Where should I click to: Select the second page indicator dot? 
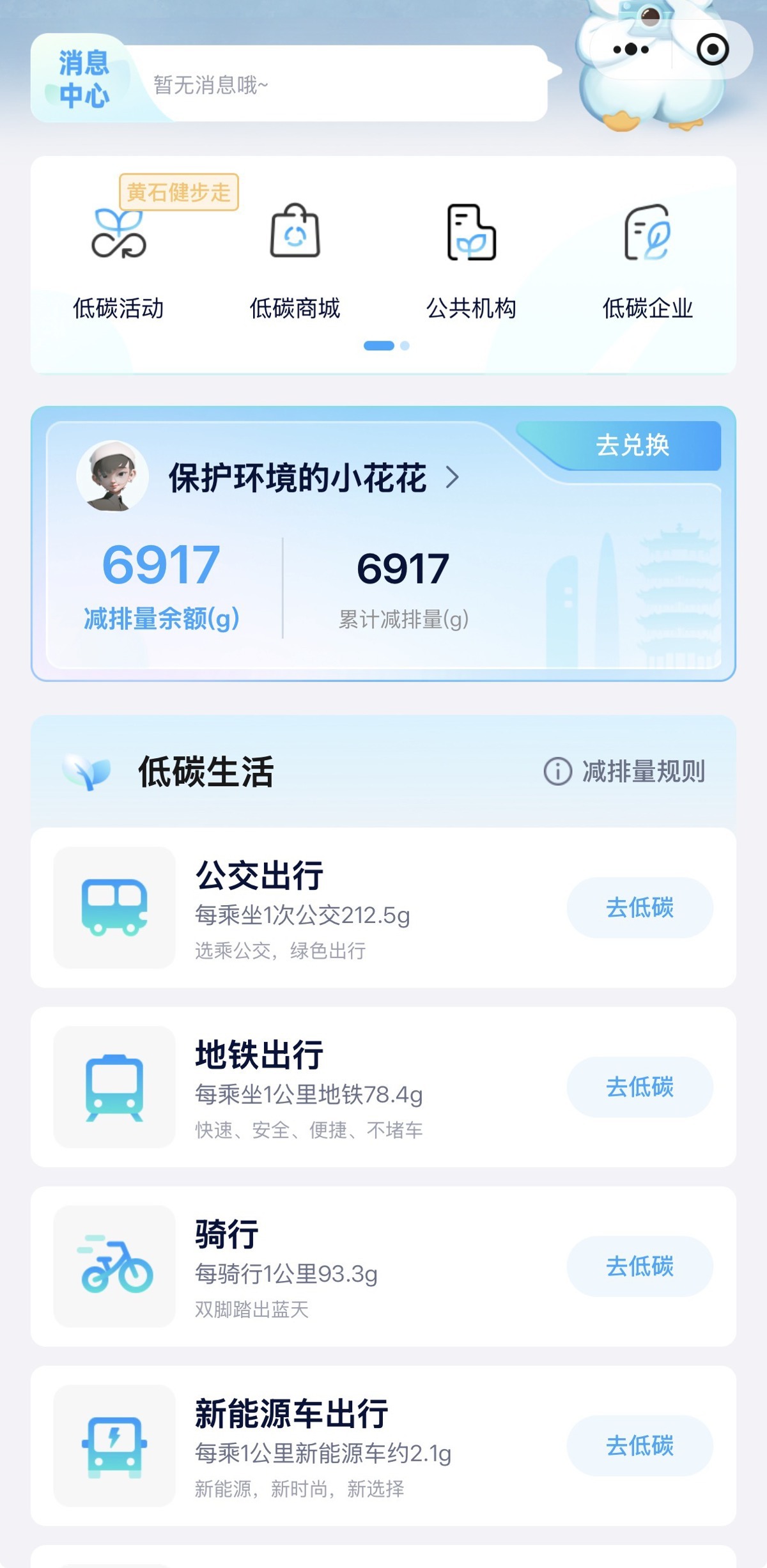pos(405,346)
